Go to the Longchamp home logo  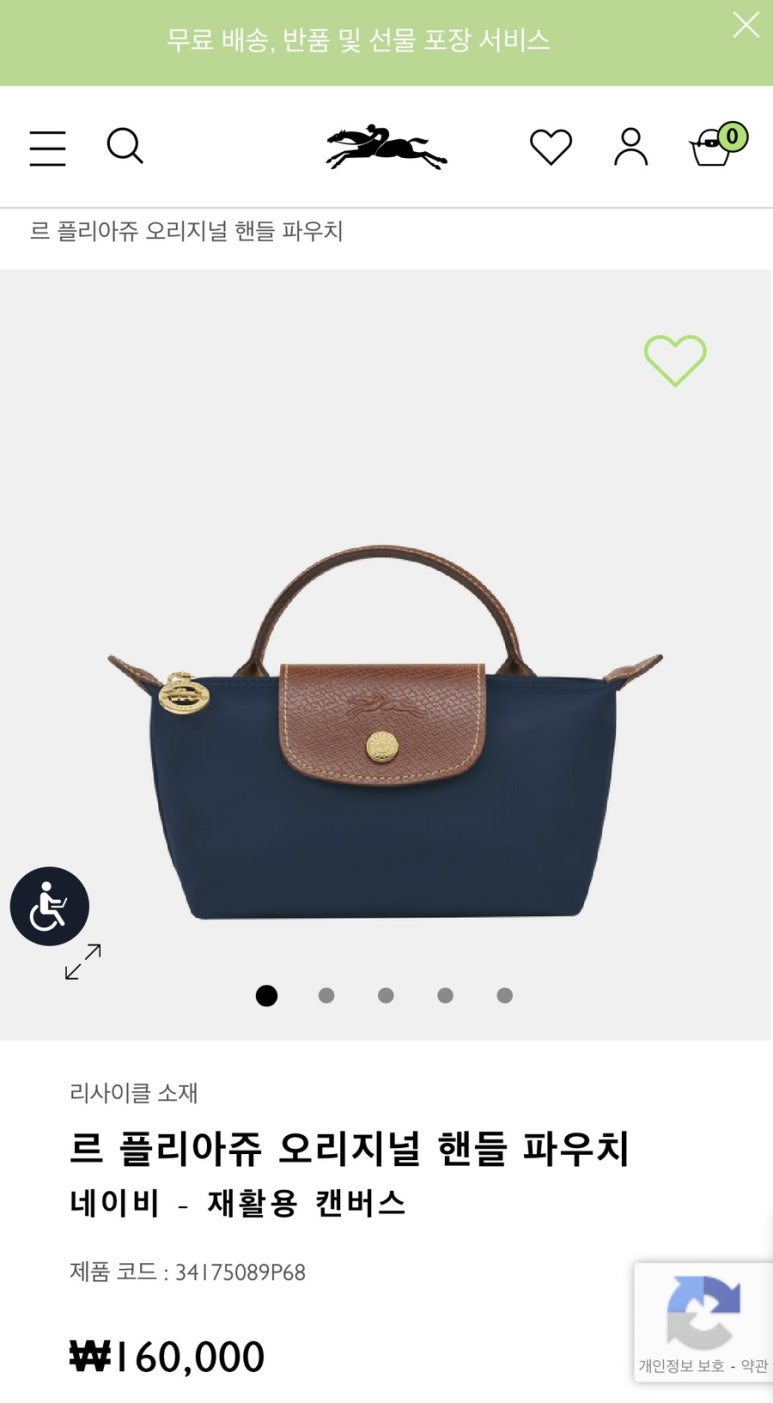click(x=386, y=148)
